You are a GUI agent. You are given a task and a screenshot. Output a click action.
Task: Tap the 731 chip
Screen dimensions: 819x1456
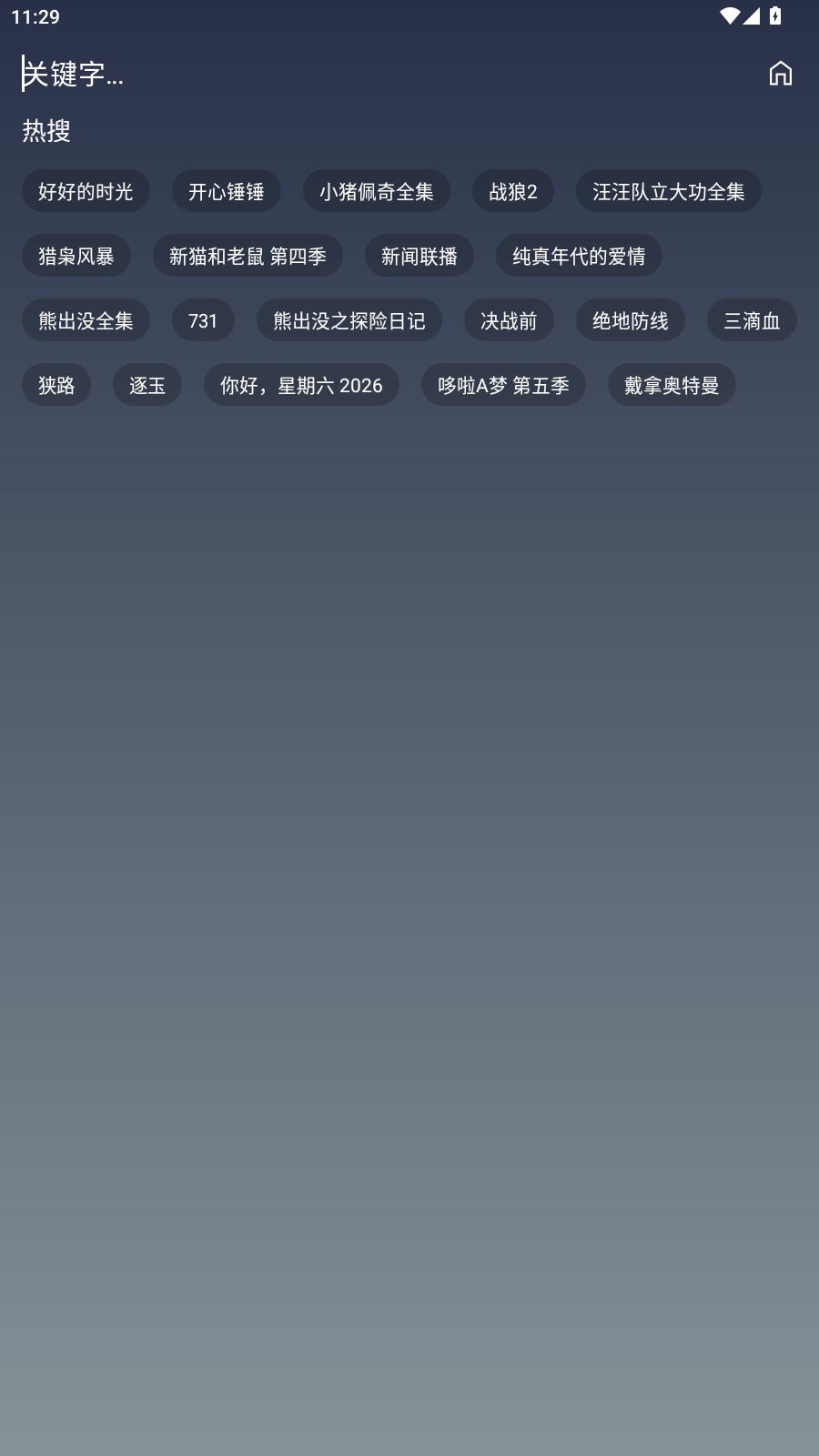(x=202, y=320)
